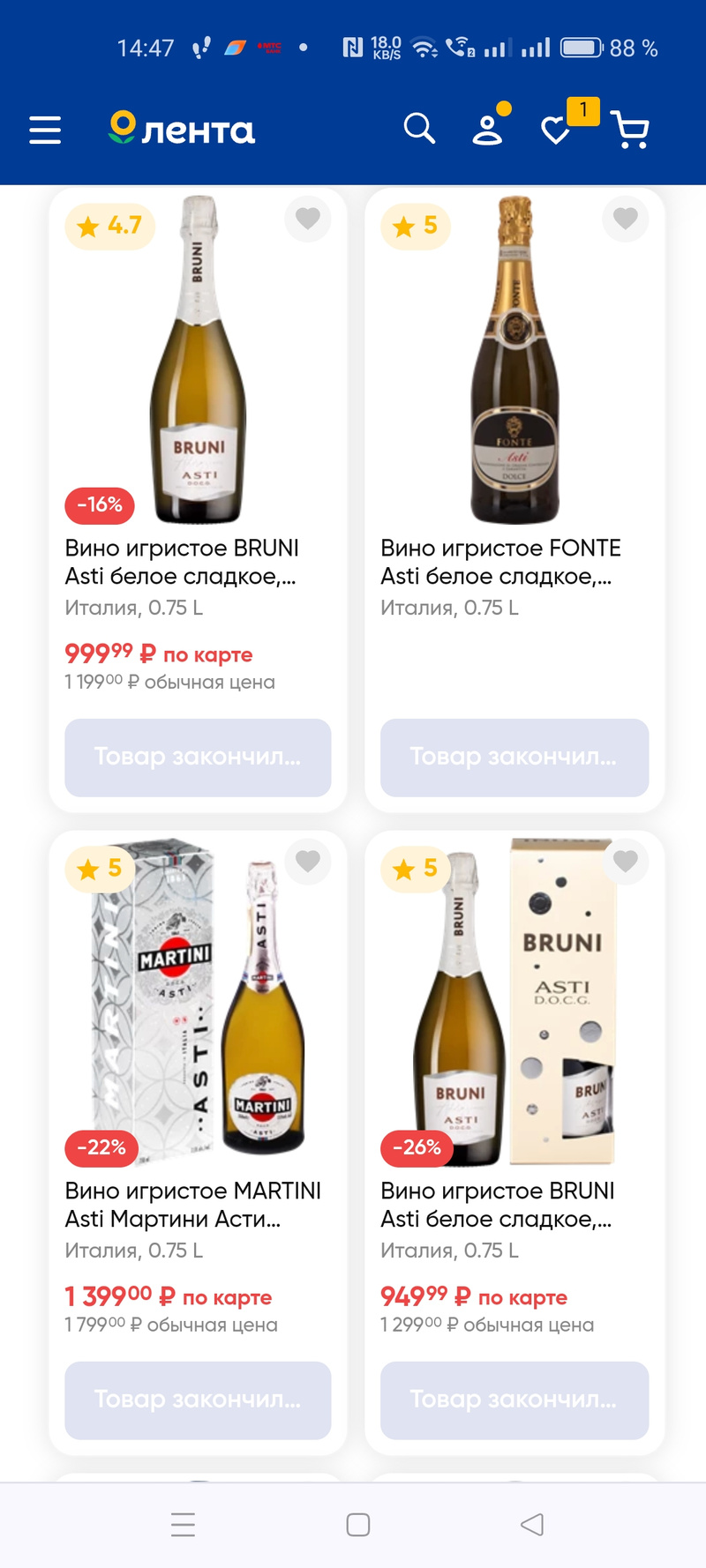This screenshot has width=706, height=1568.
Task: Open BRUNI Asti product for 999.99 ₽
Action: pyautogui.click(x=182, y=562)
